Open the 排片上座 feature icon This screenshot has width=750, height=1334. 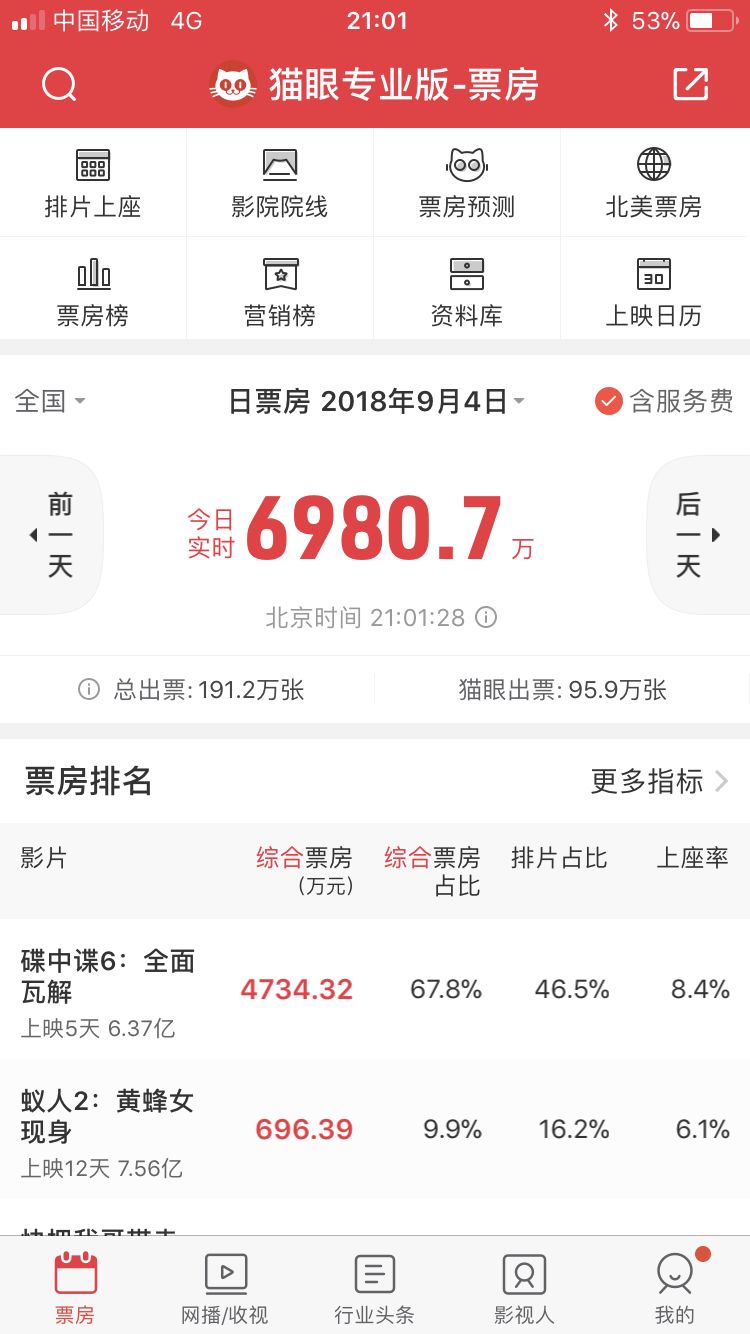pyautogui.click(x=93, y=181)
